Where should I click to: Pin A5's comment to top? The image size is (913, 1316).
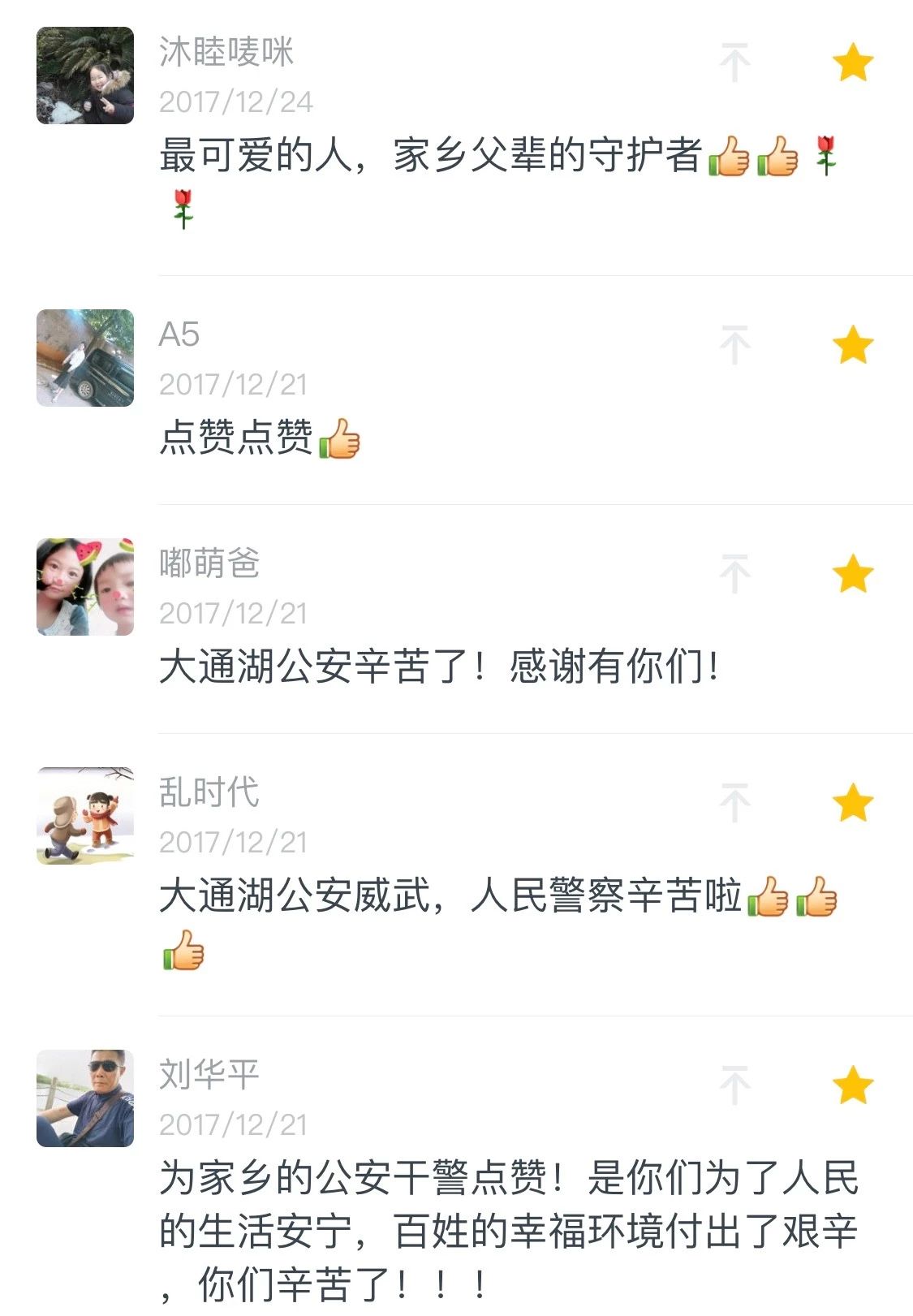click(734, 345)
